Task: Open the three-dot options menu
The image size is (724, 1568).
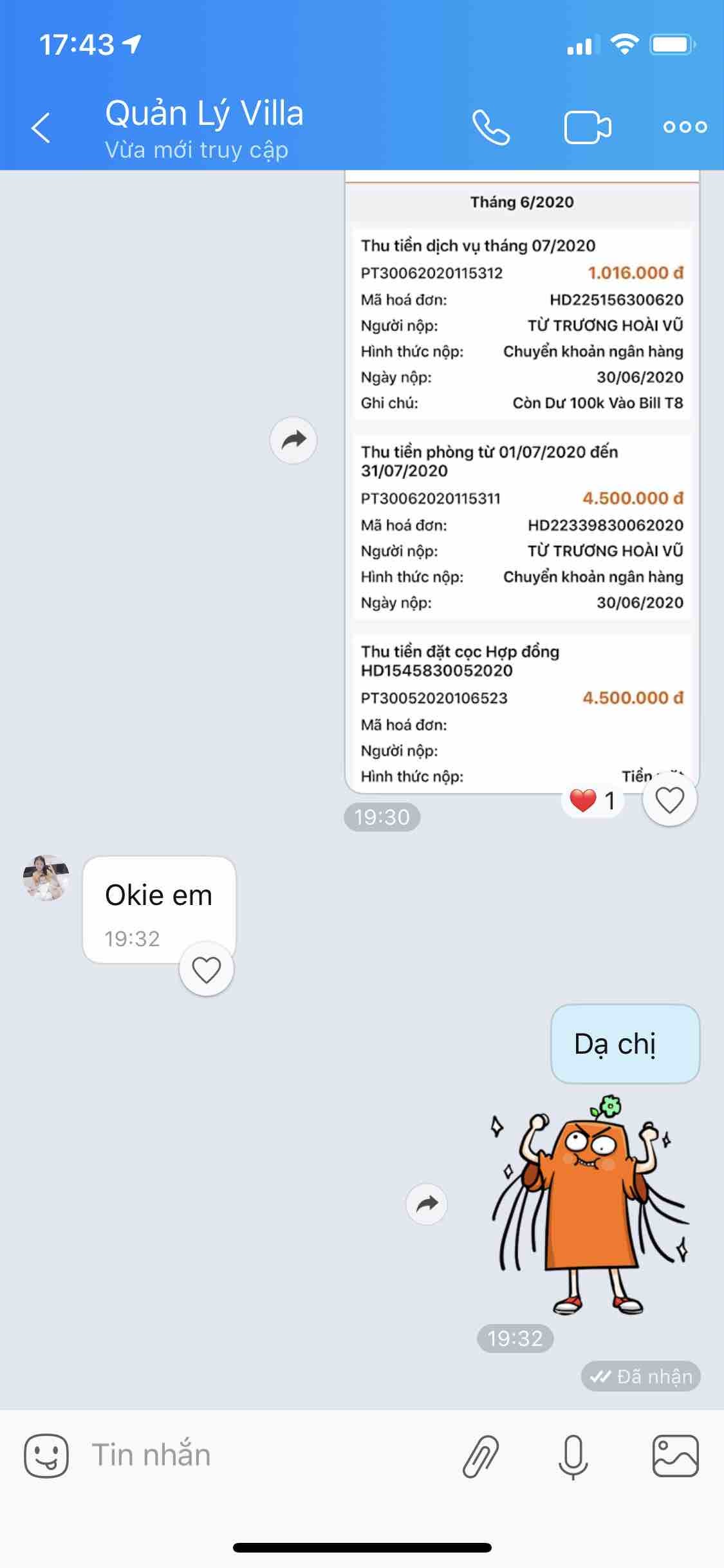Action: 685,127
